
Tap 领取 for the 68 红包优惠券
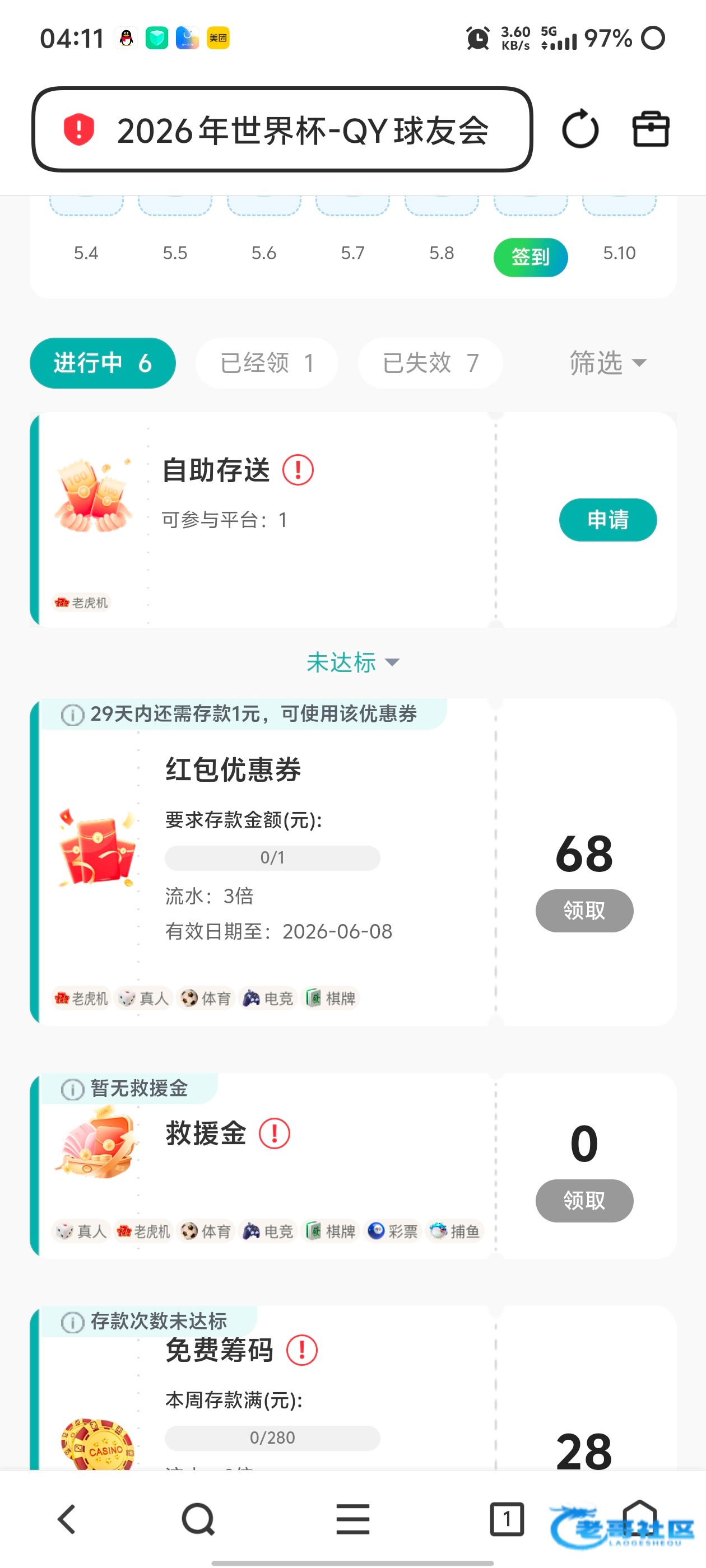(584, 911)
